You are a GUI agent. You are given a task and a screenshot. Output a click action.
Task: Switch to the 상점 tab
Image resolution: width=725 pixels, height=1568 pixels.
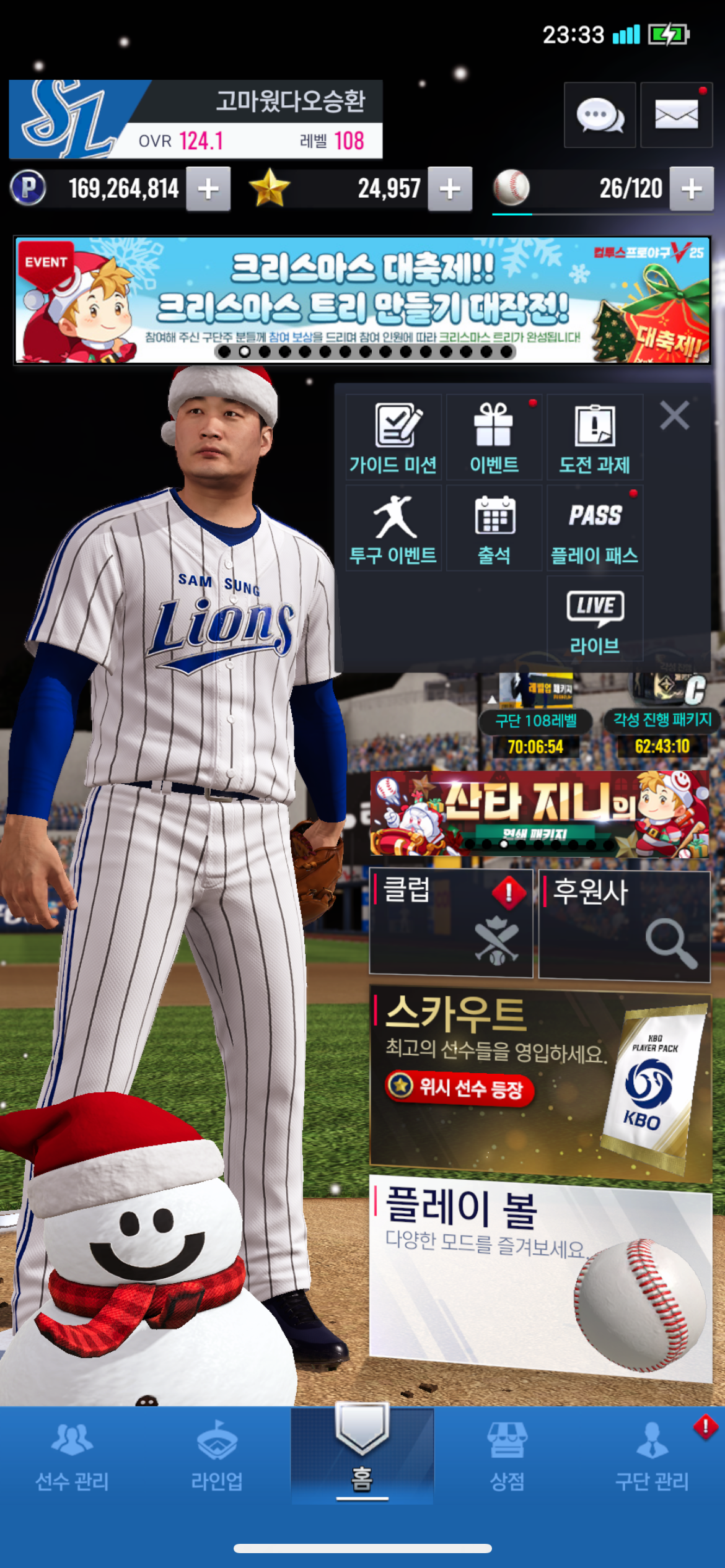pyautogui.click(x=507, y=1455)
